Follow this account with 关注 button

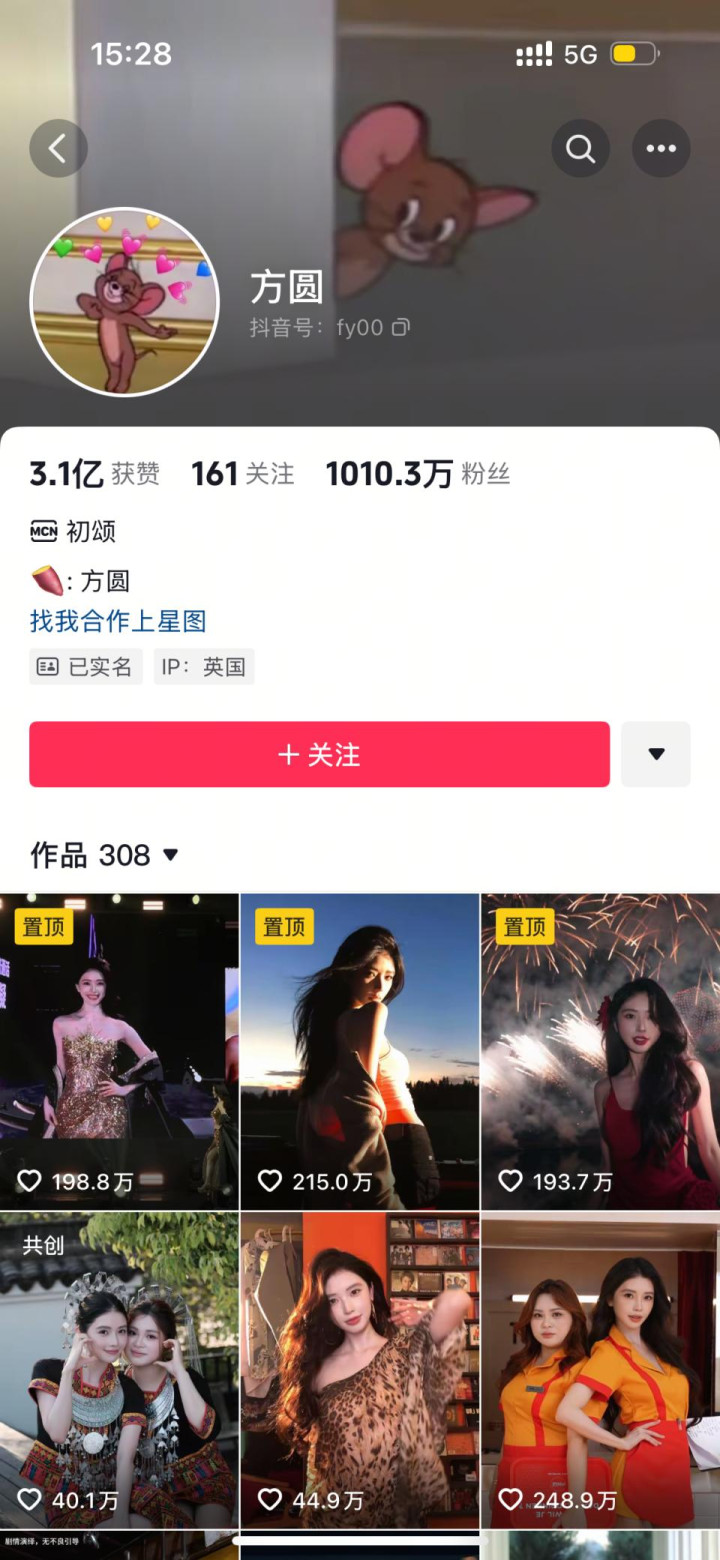click(x=319, y=754)
